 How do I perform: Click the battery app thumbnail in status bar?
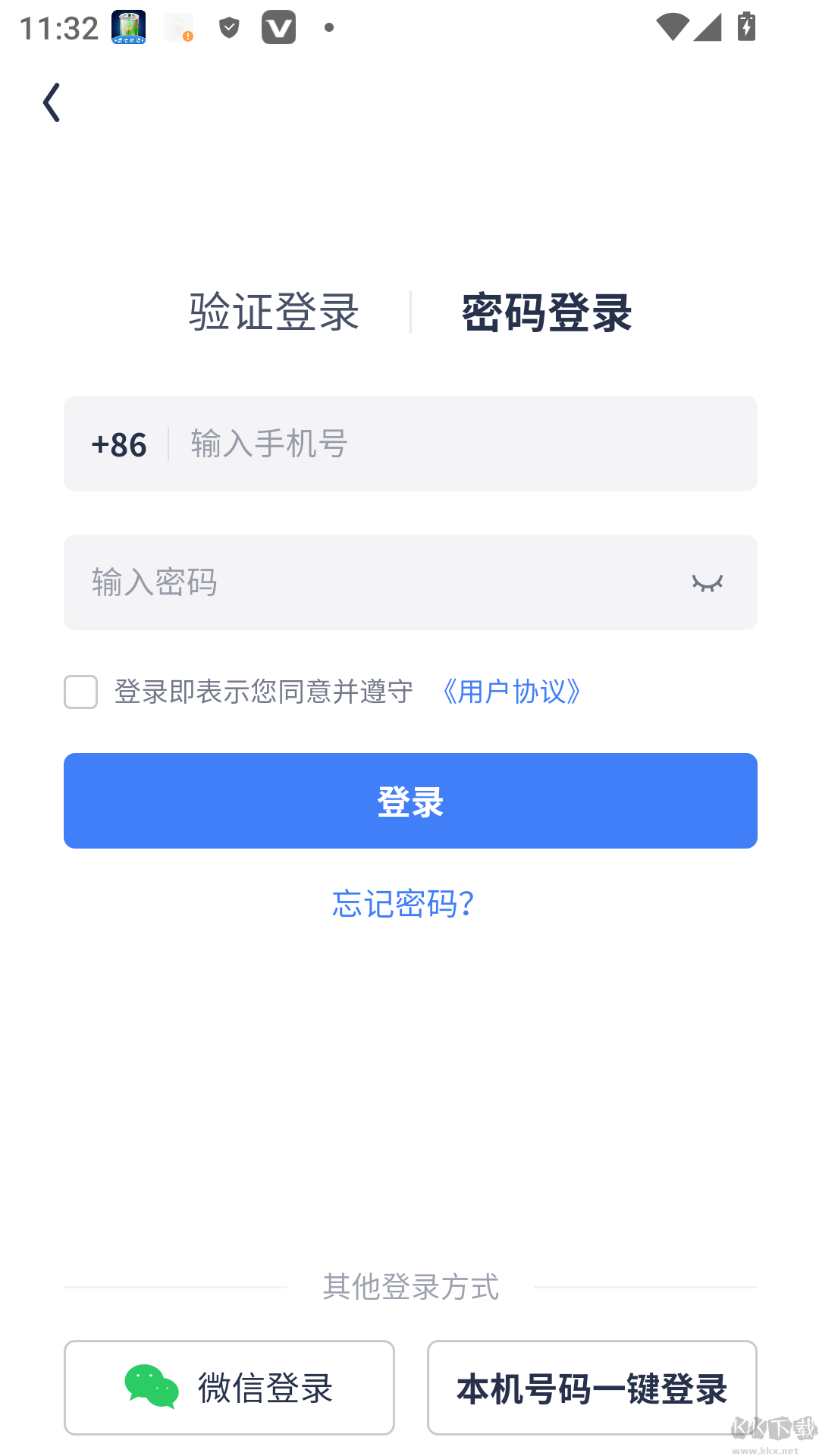[x=129, y=27]
